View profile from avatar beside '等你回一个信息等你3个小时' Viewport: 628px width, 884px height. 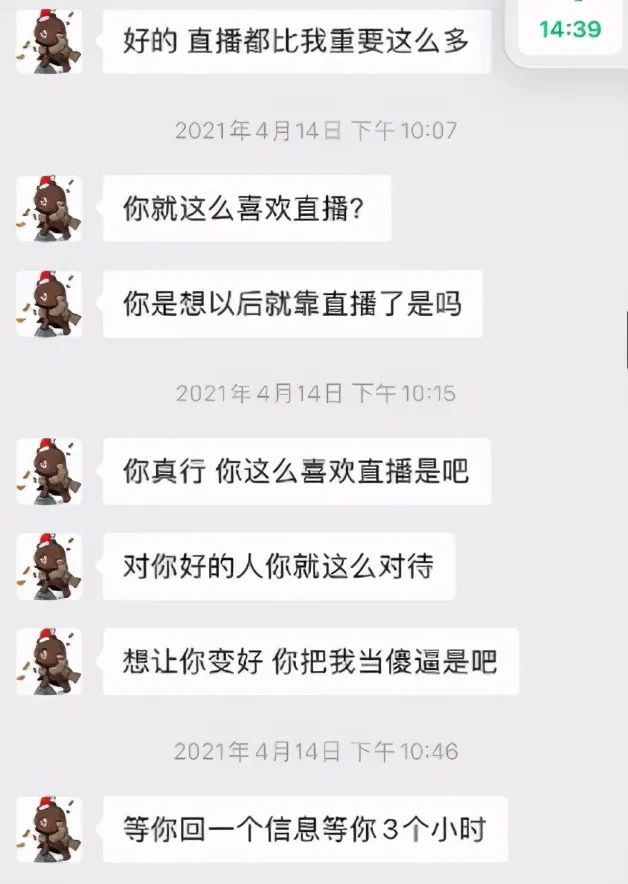point(50,829)
